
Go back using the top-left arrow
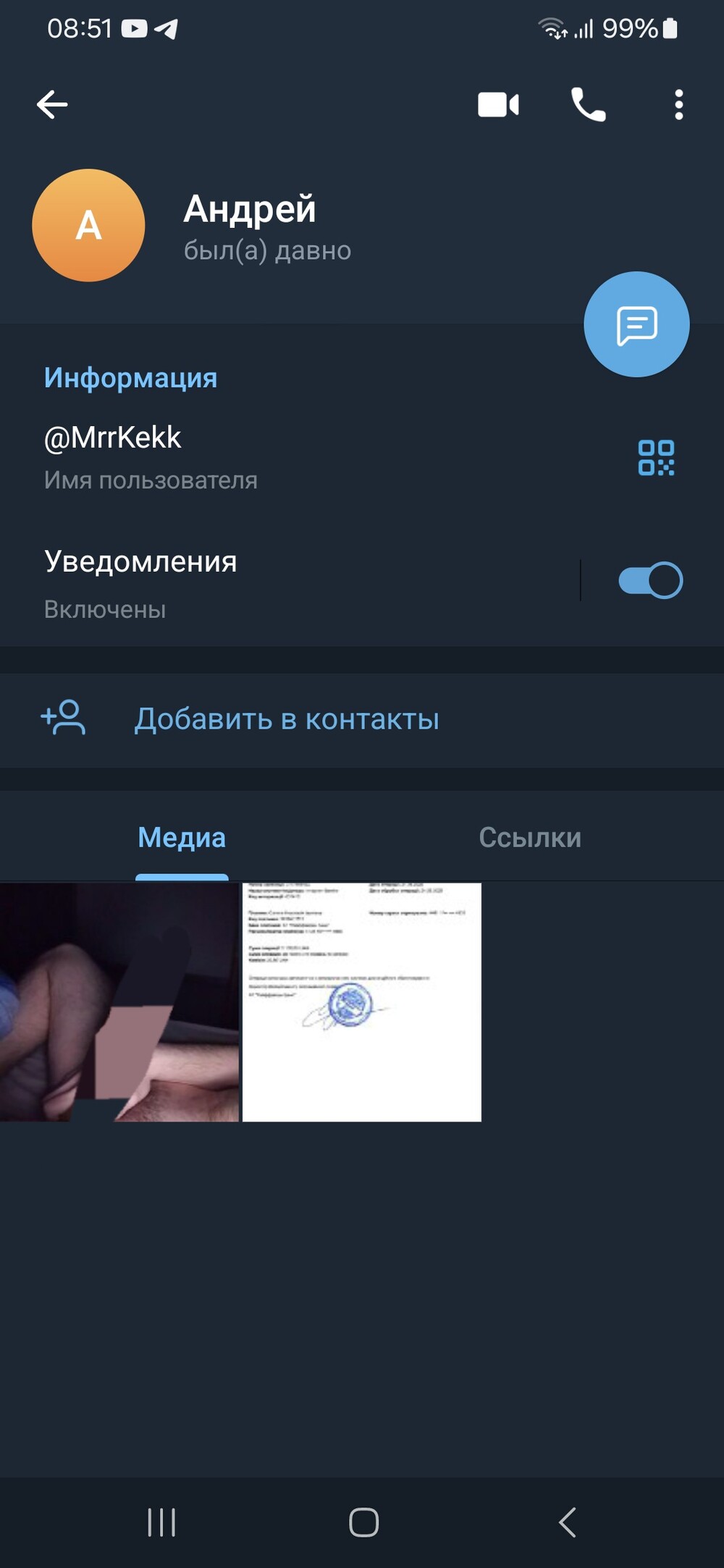click(x=52, y=105)
